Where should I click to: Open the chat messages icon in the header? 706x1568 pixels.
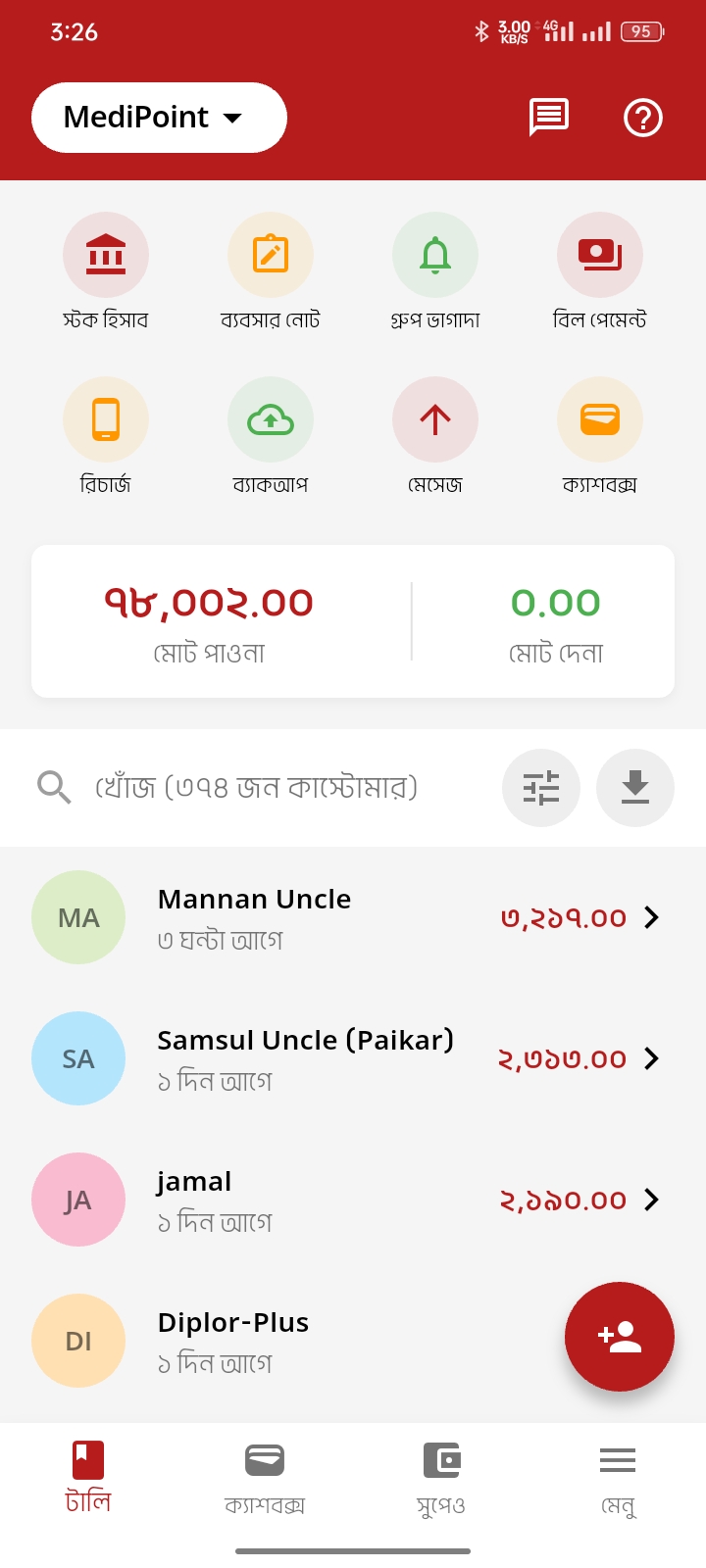[547, 117]
